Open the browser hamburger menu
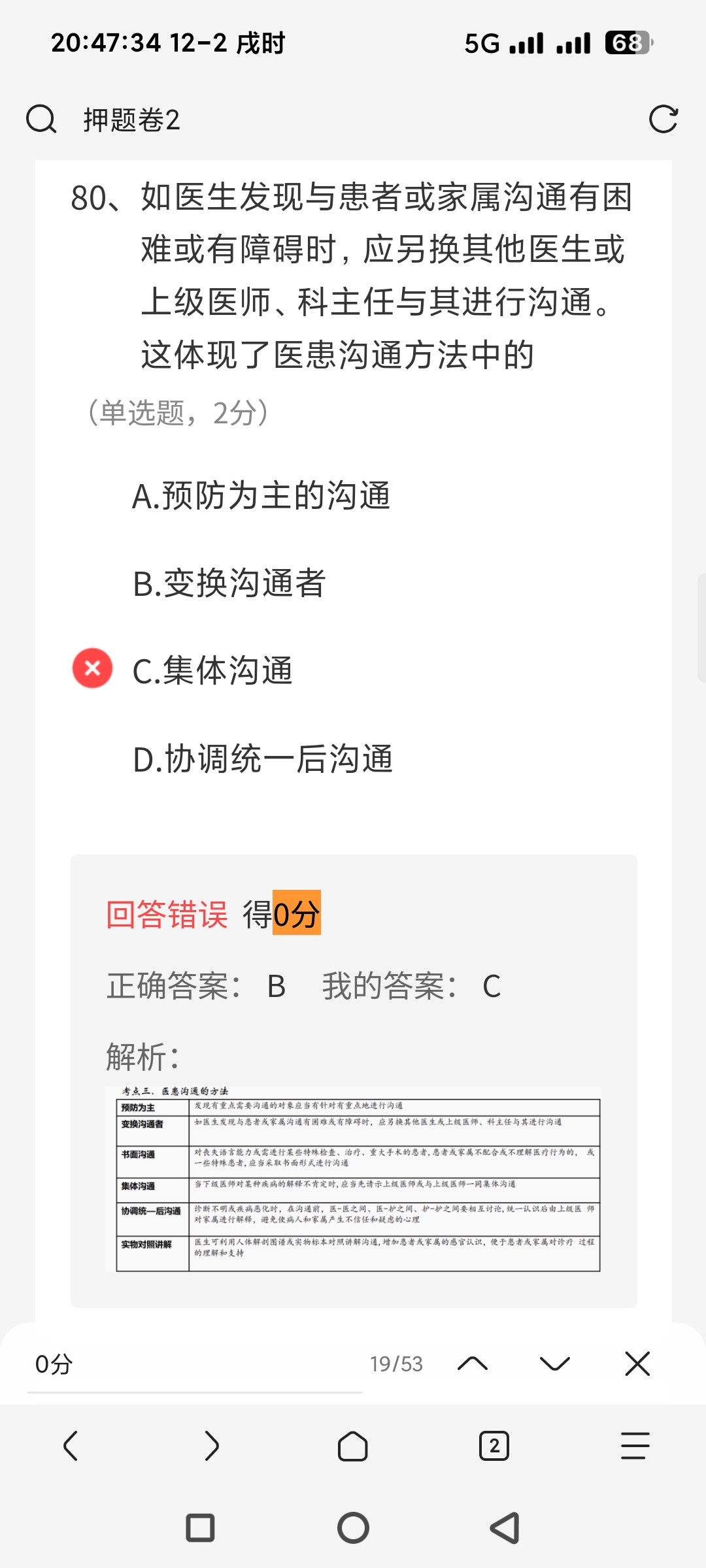This screenshot has width=706, height=1568. point(635,1446)
